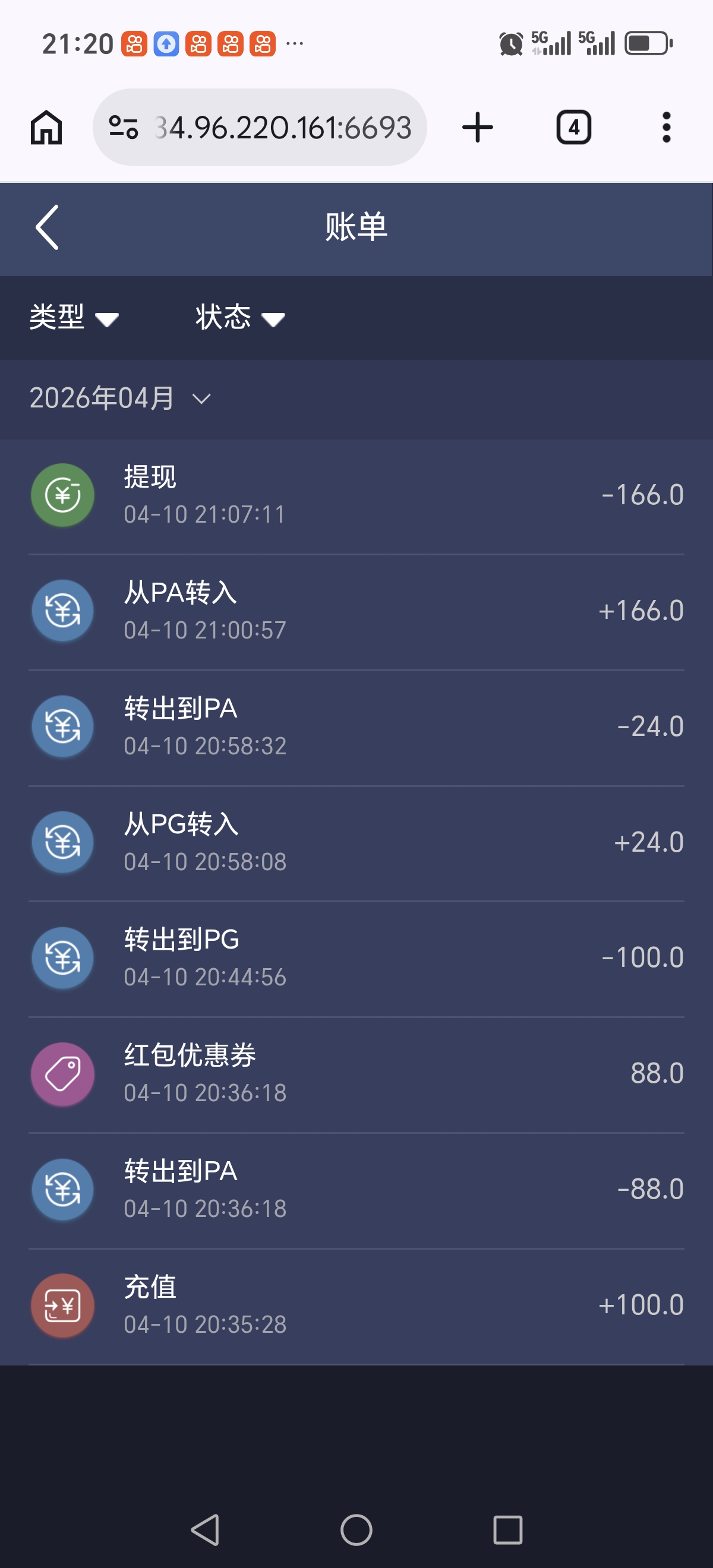Click the transfer icon next to 从PA转入
Viewport: 713px width, 1568px height.
tap(62, 610)
